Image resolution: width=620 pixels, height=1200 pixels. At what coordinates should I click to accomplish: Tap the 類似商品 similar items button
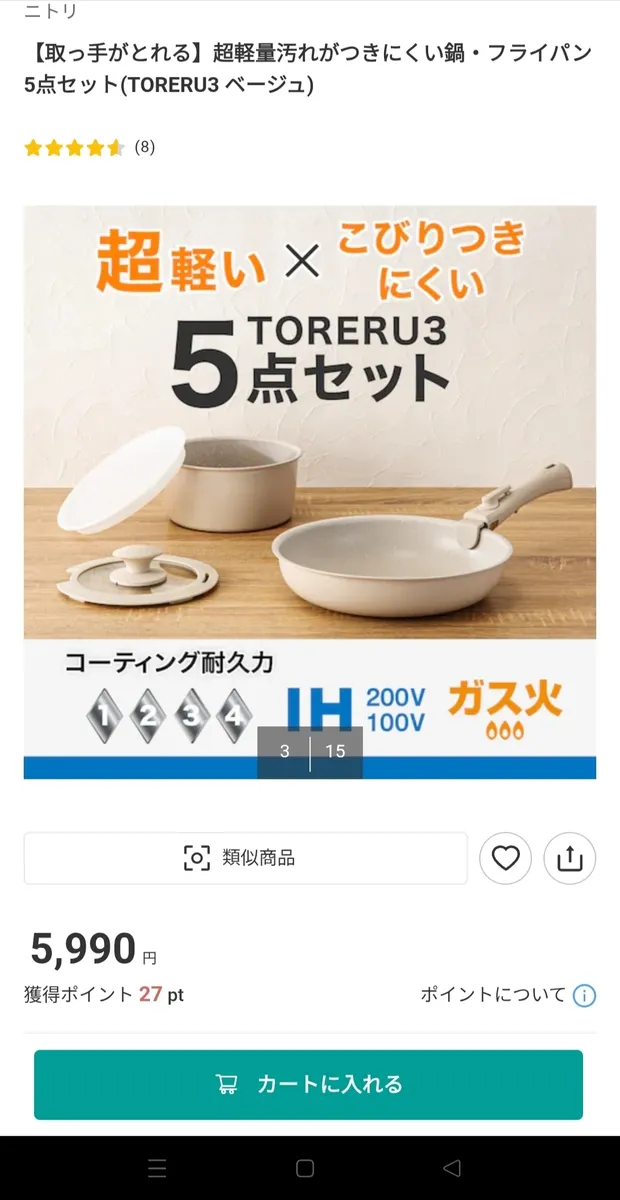pos(245,858)
